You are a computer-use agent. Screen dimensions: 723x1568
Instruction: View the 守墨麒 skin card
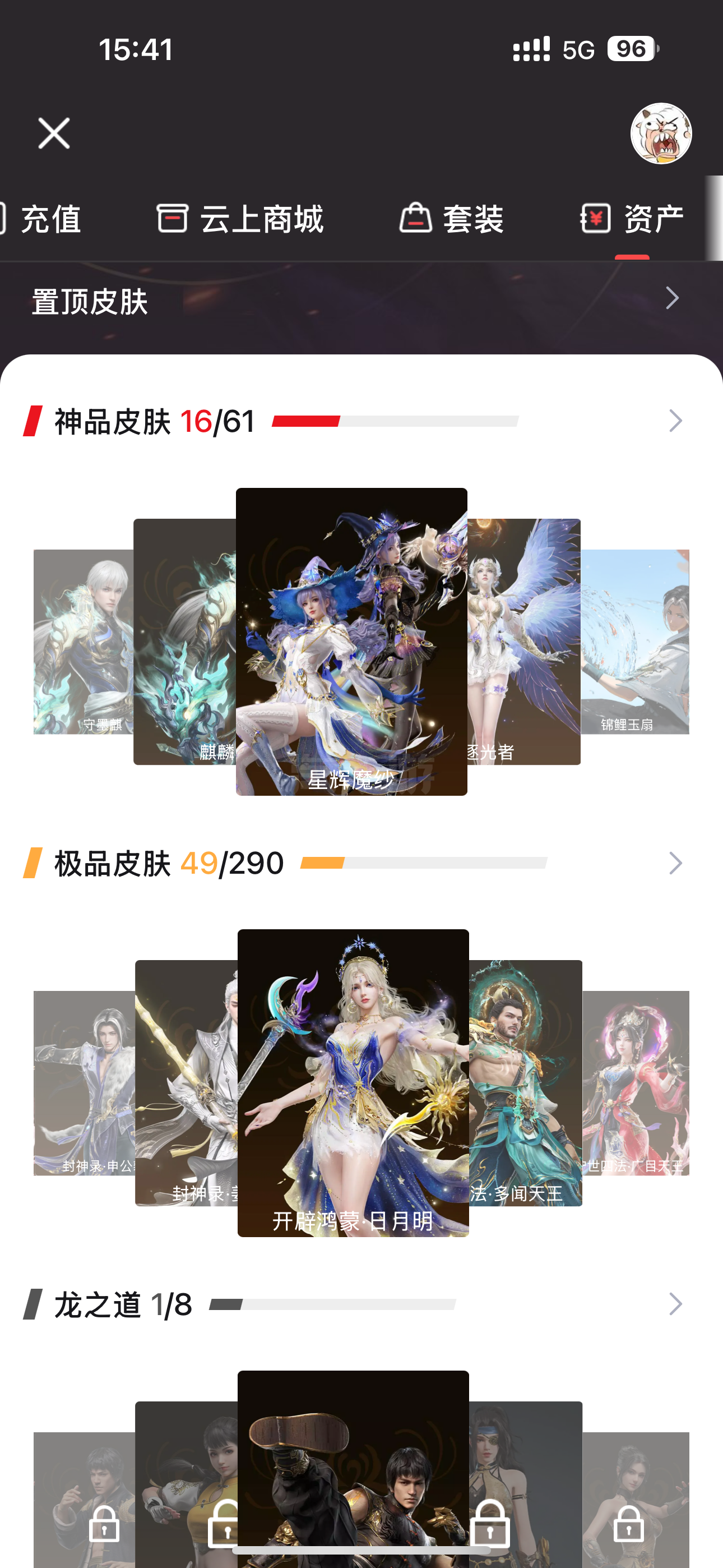(83, 642)
